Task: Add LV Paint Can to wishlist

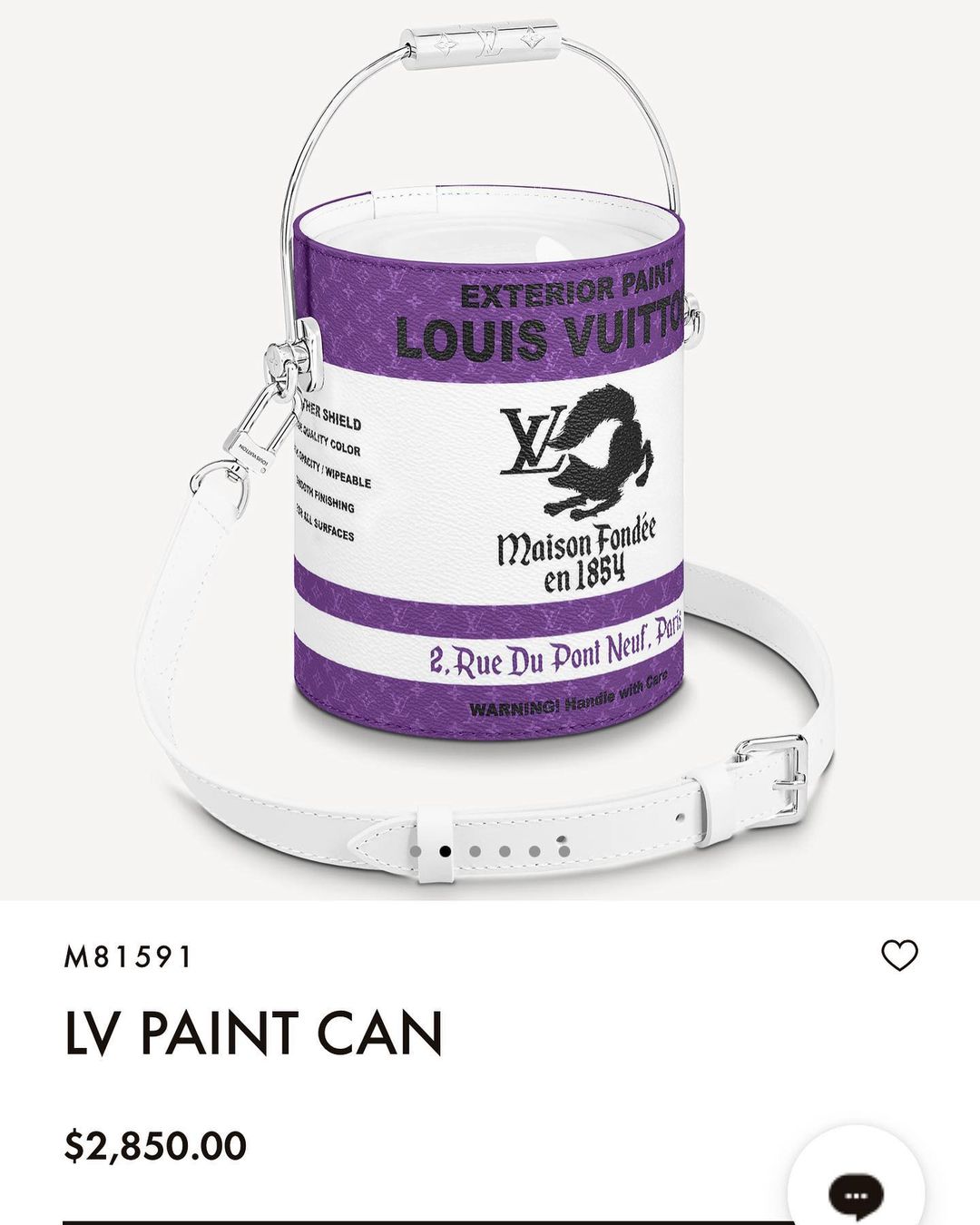Action: pyautogui.click(x=899, y=955)
